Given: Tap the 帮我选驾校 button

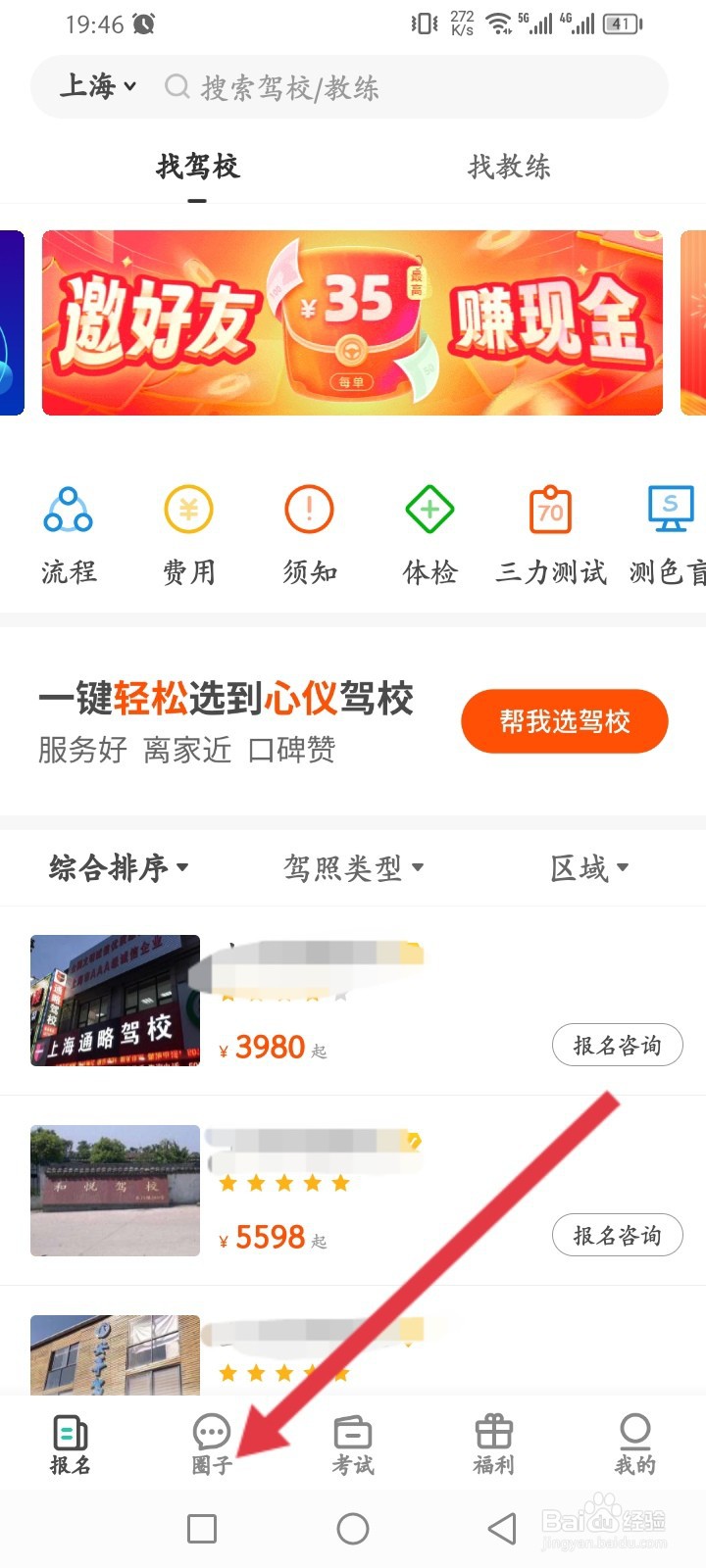Looking at the screenshot, I should 564,720.
